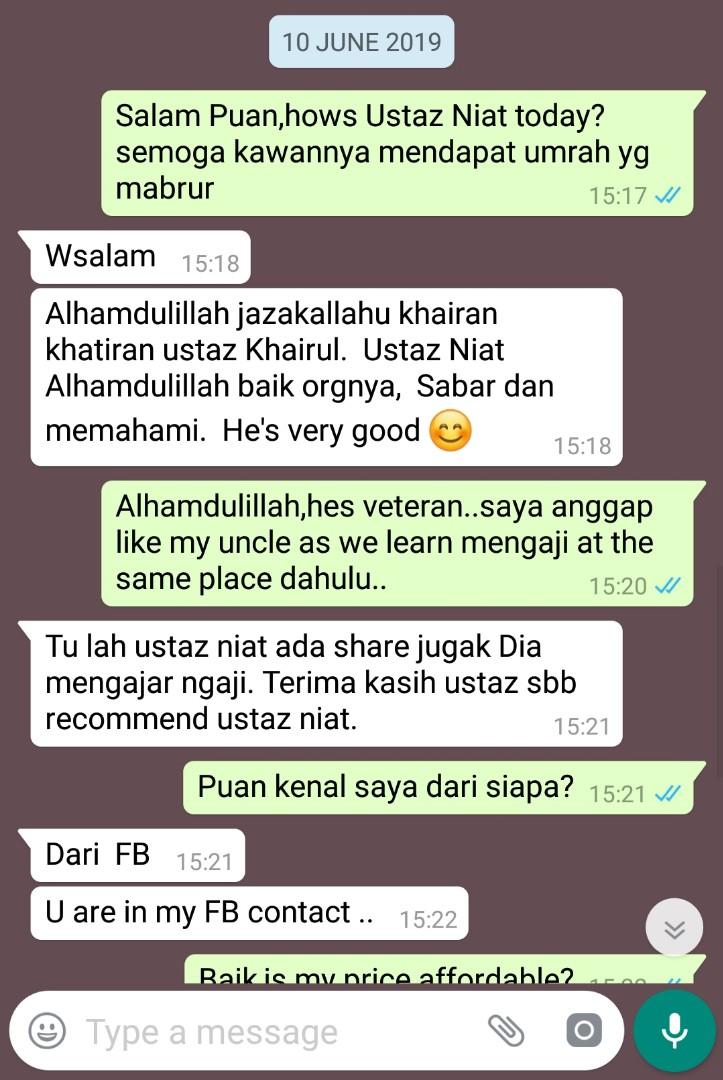Attach a file with the paperclip icon
This screenshot has height=1080, width=723.
(x=506, y=1031)
